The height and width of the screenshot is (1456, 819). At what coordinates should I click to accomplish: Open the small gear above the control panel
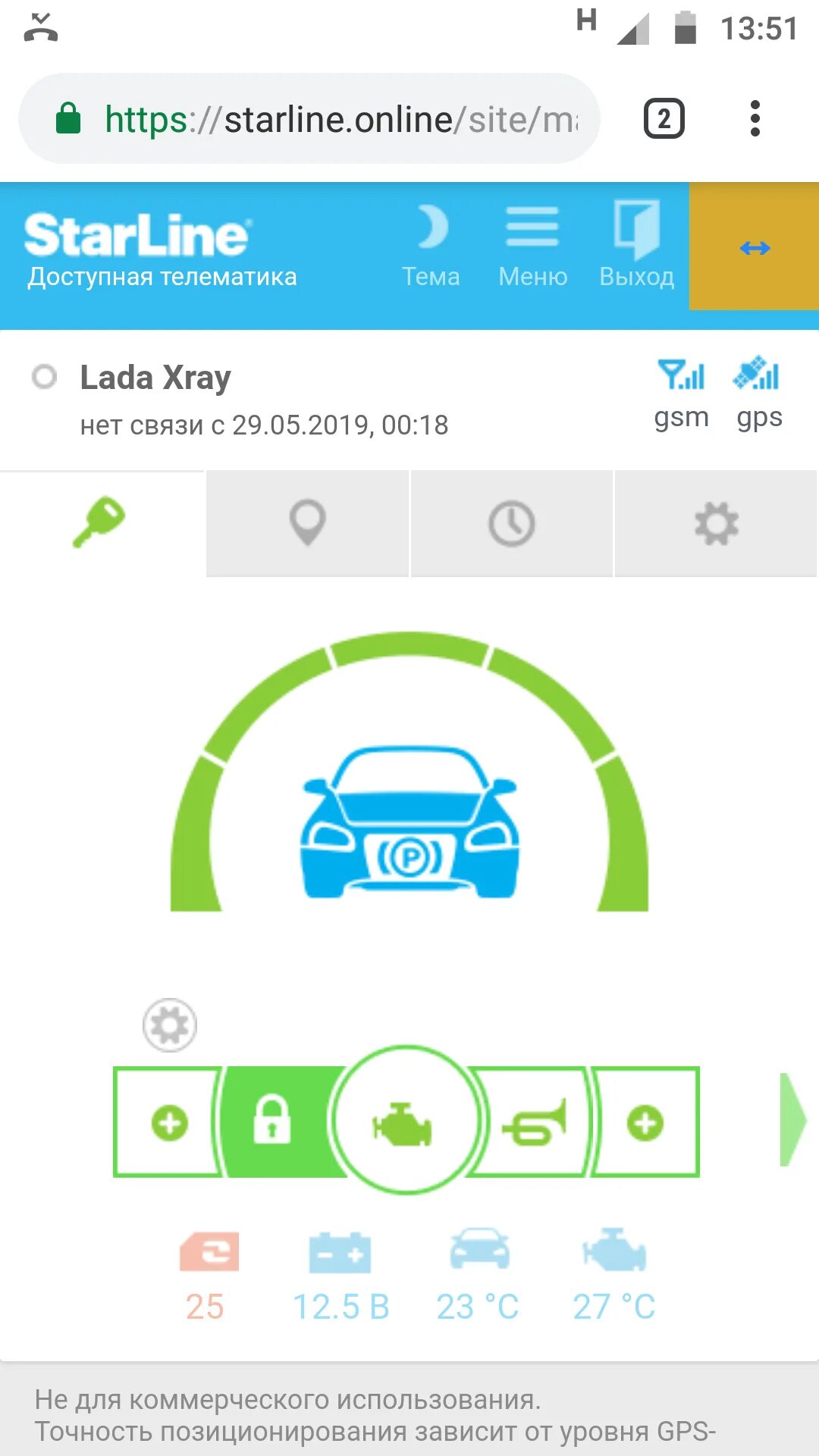pos(170,1025)
